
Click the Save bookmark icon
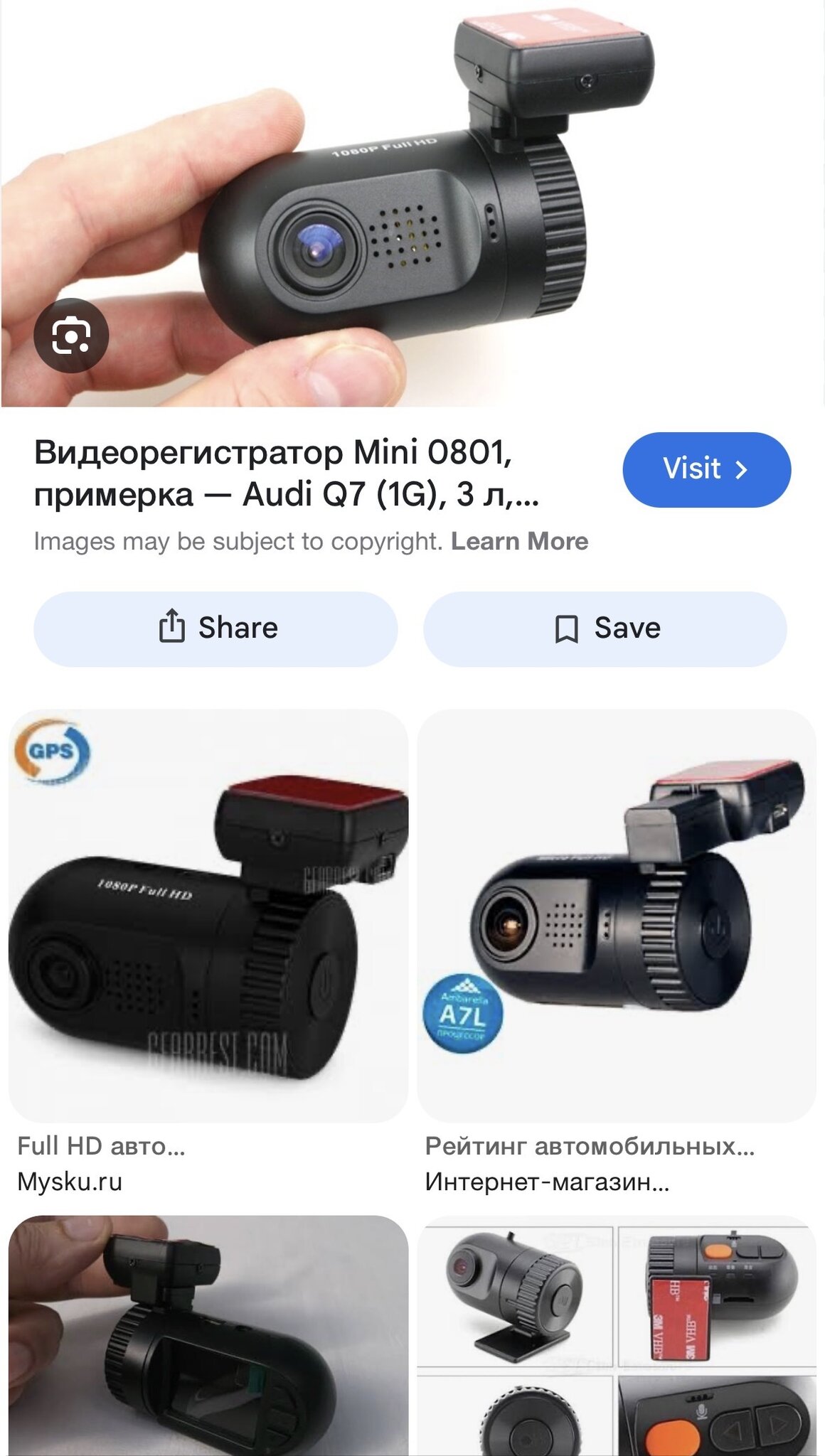click(567, 627)
